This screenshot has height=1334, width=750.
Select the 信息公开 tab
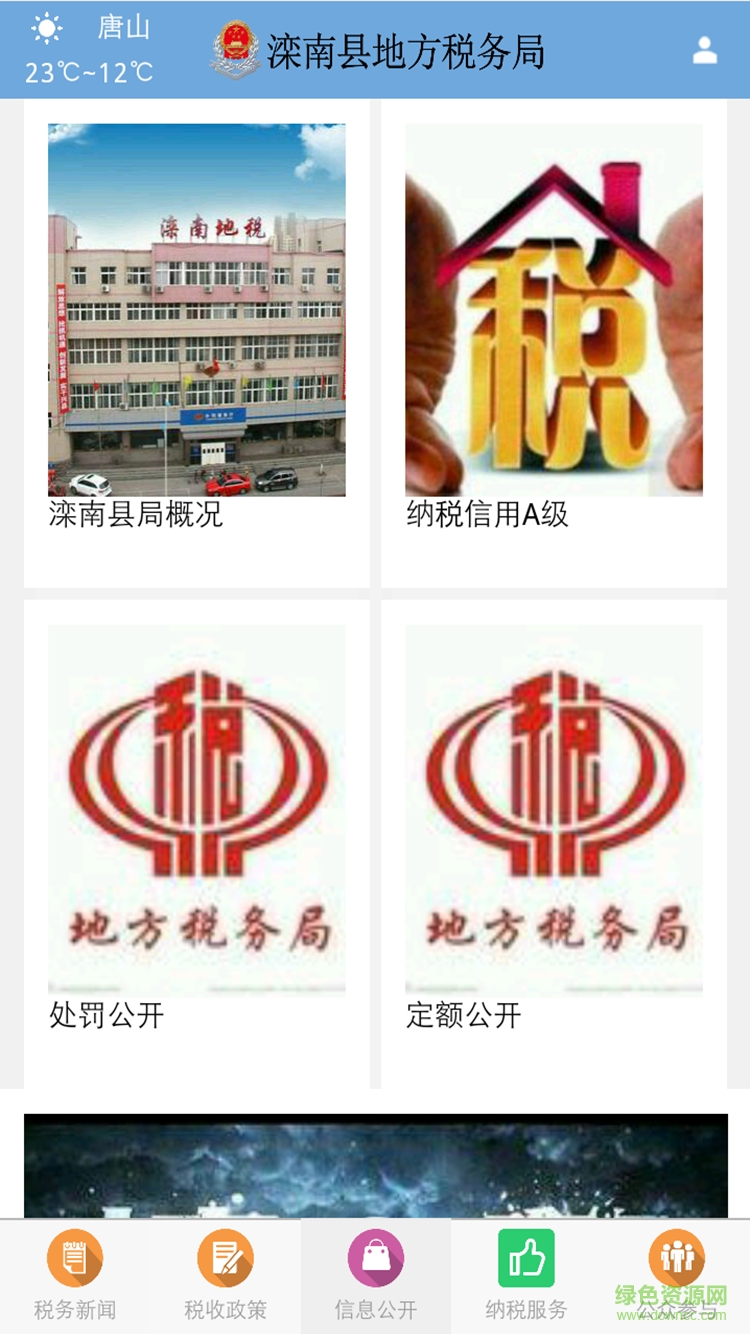tap(375, 1275)
